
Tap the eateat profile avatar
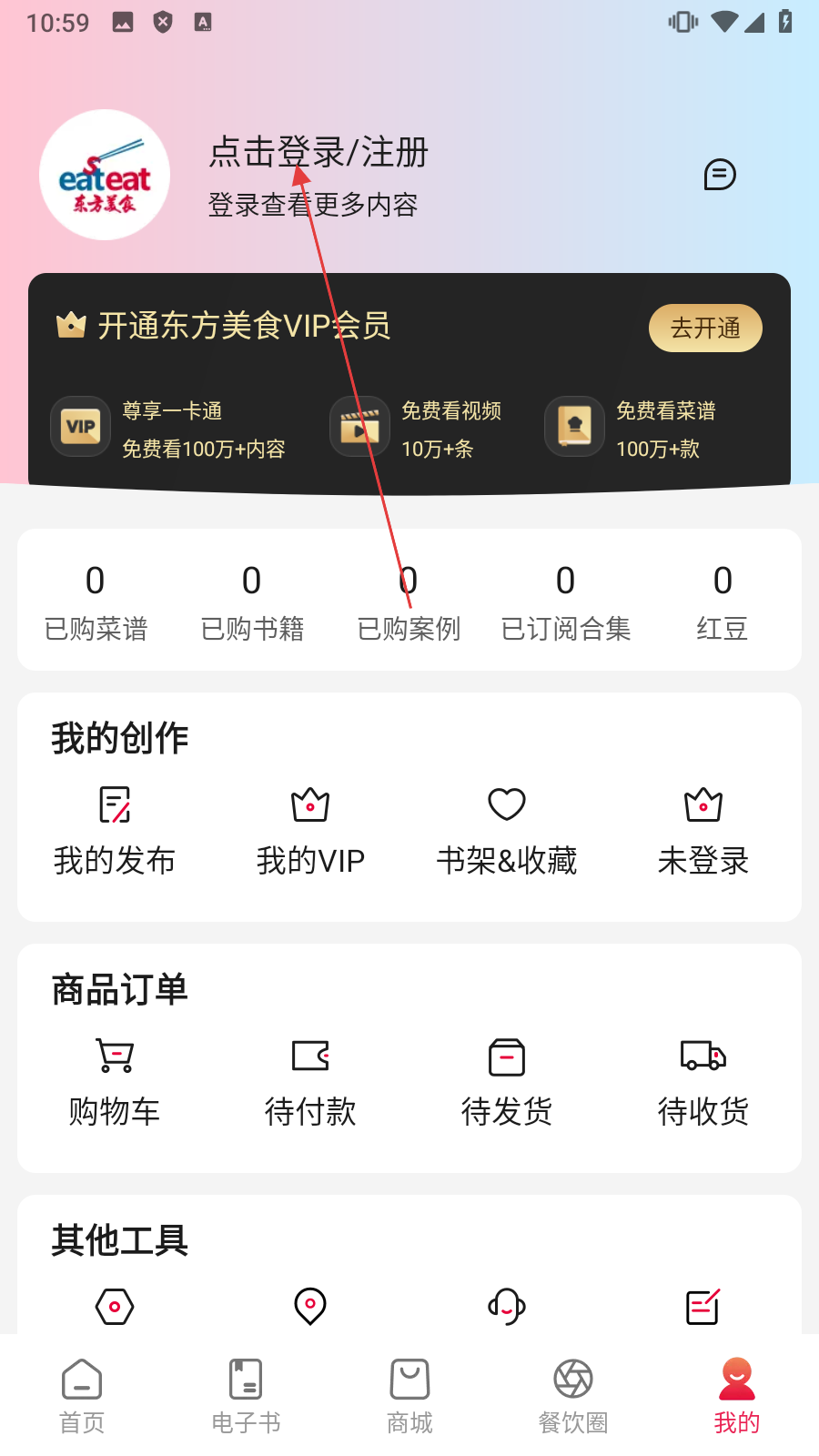(105, 175)
